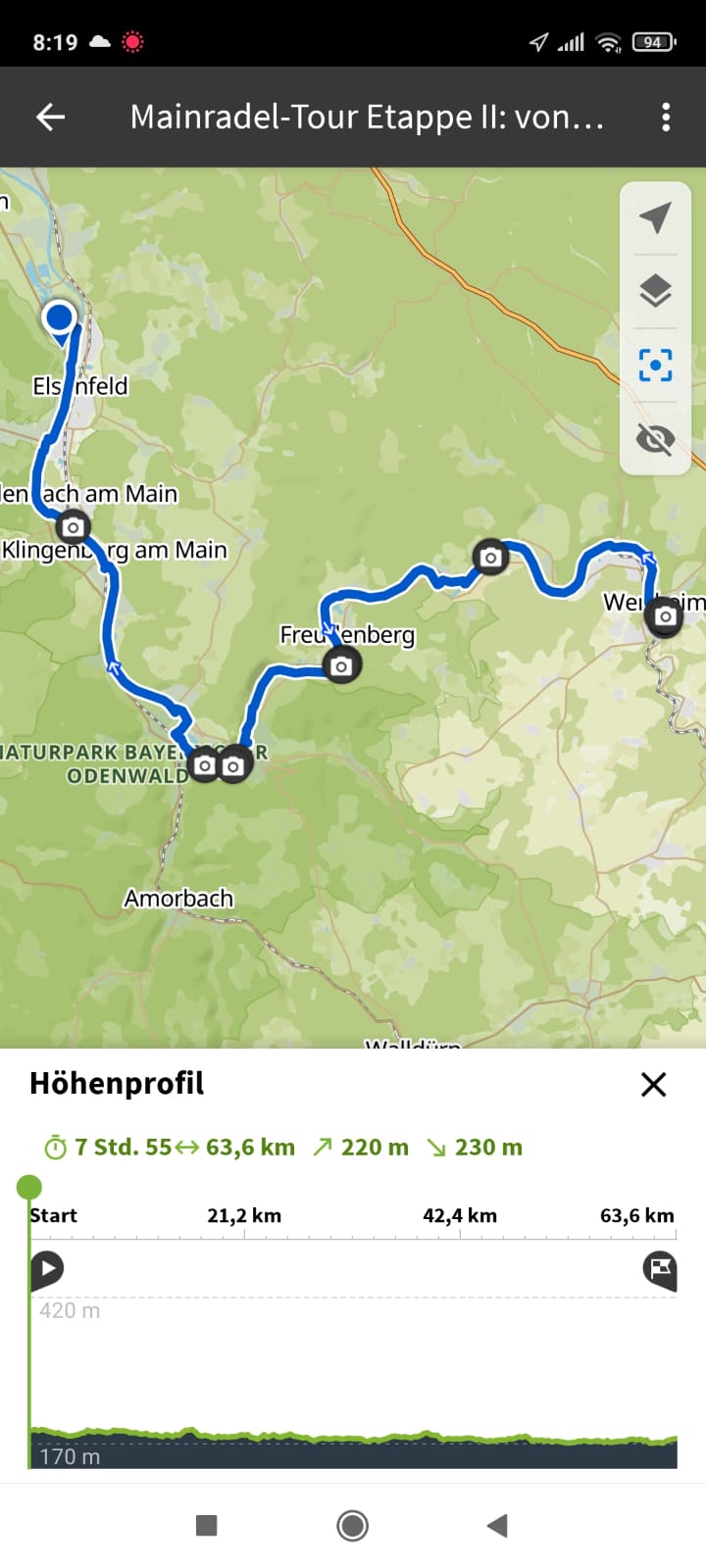
Task: Open the map layers selector
Action: [655, 291]
